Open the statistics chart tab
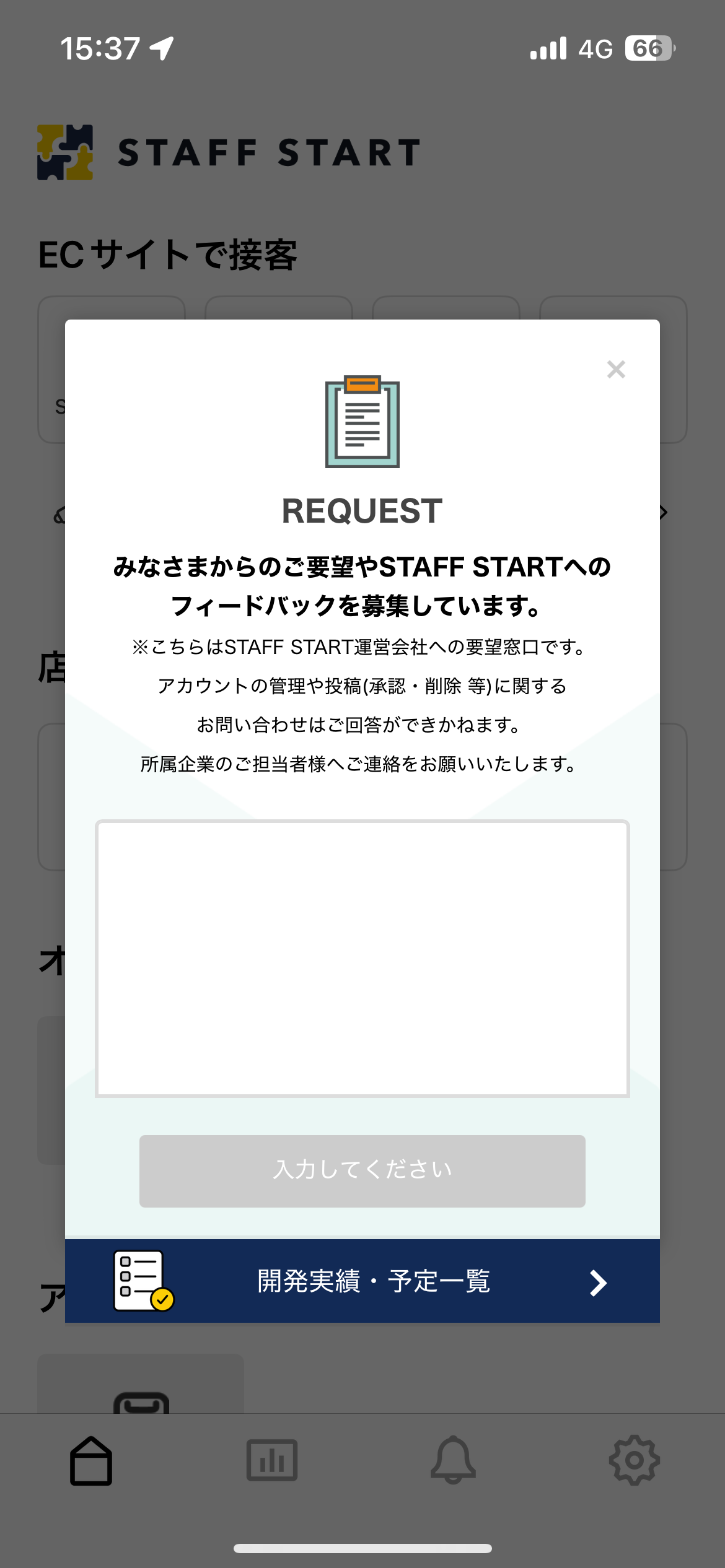This screenshot has width=725, height=1568. click(x=272, y=1460)
